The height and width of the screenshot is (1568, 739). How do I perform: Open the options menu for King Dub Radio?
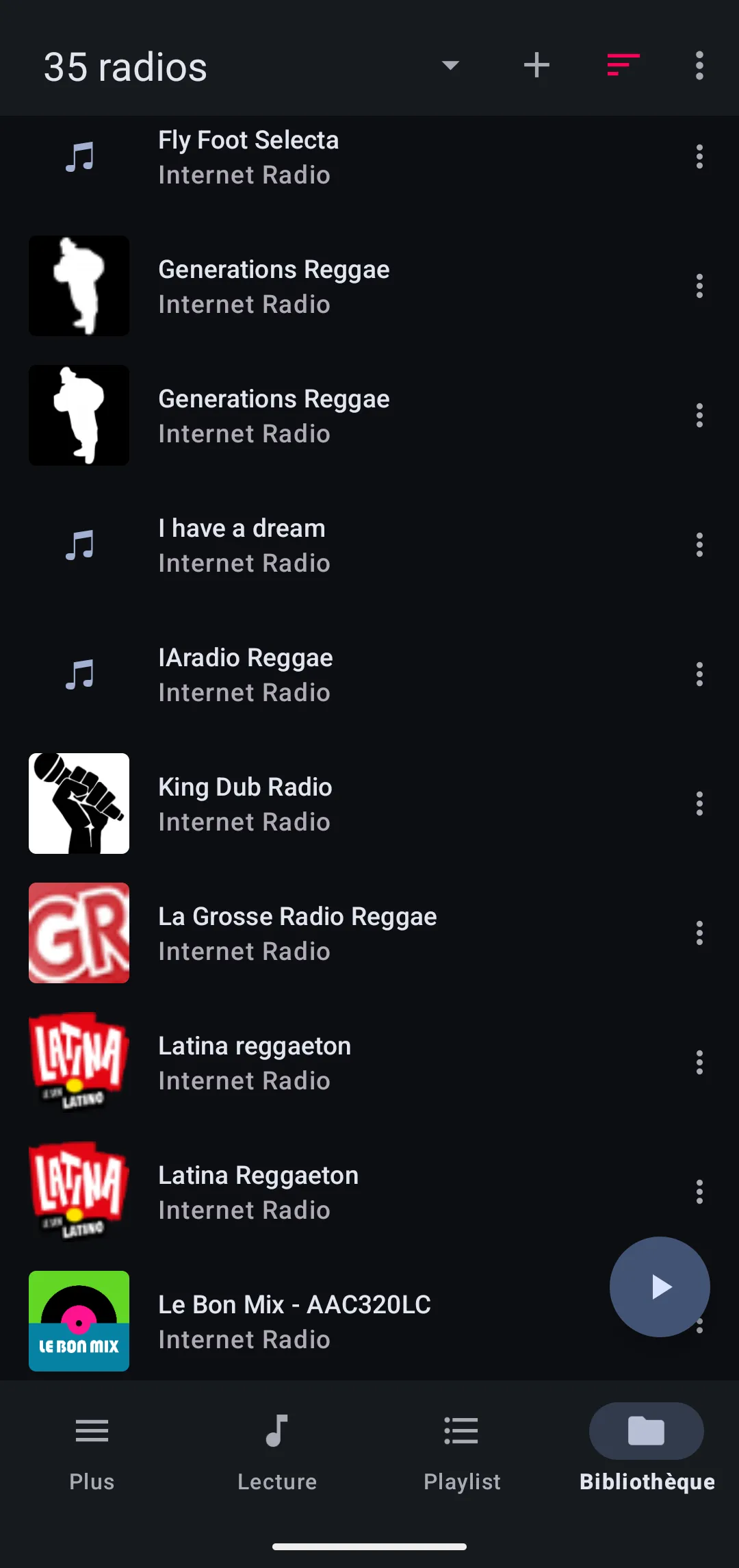699,803
